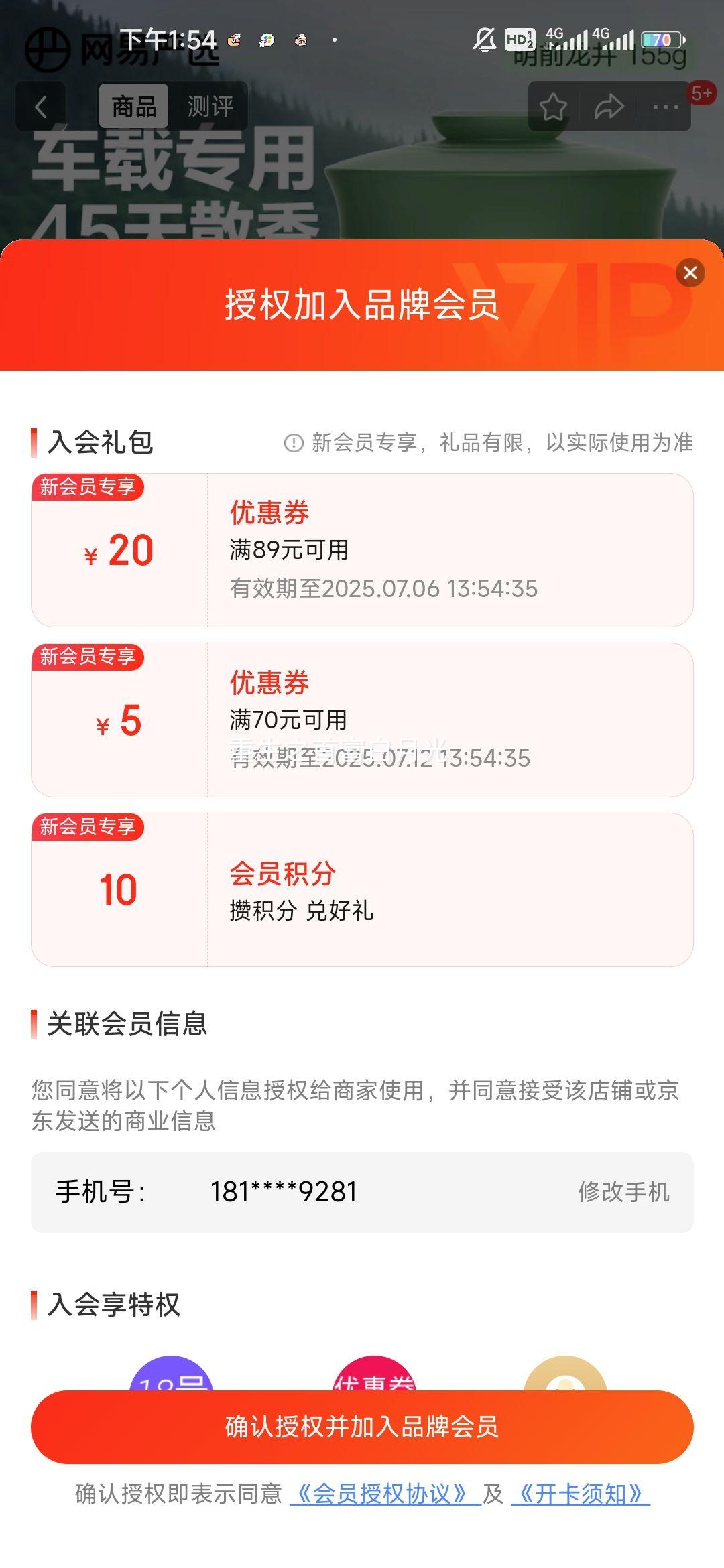Screen dimensions: 724x1568
Task: Share this product
Action: coord(609,107)
